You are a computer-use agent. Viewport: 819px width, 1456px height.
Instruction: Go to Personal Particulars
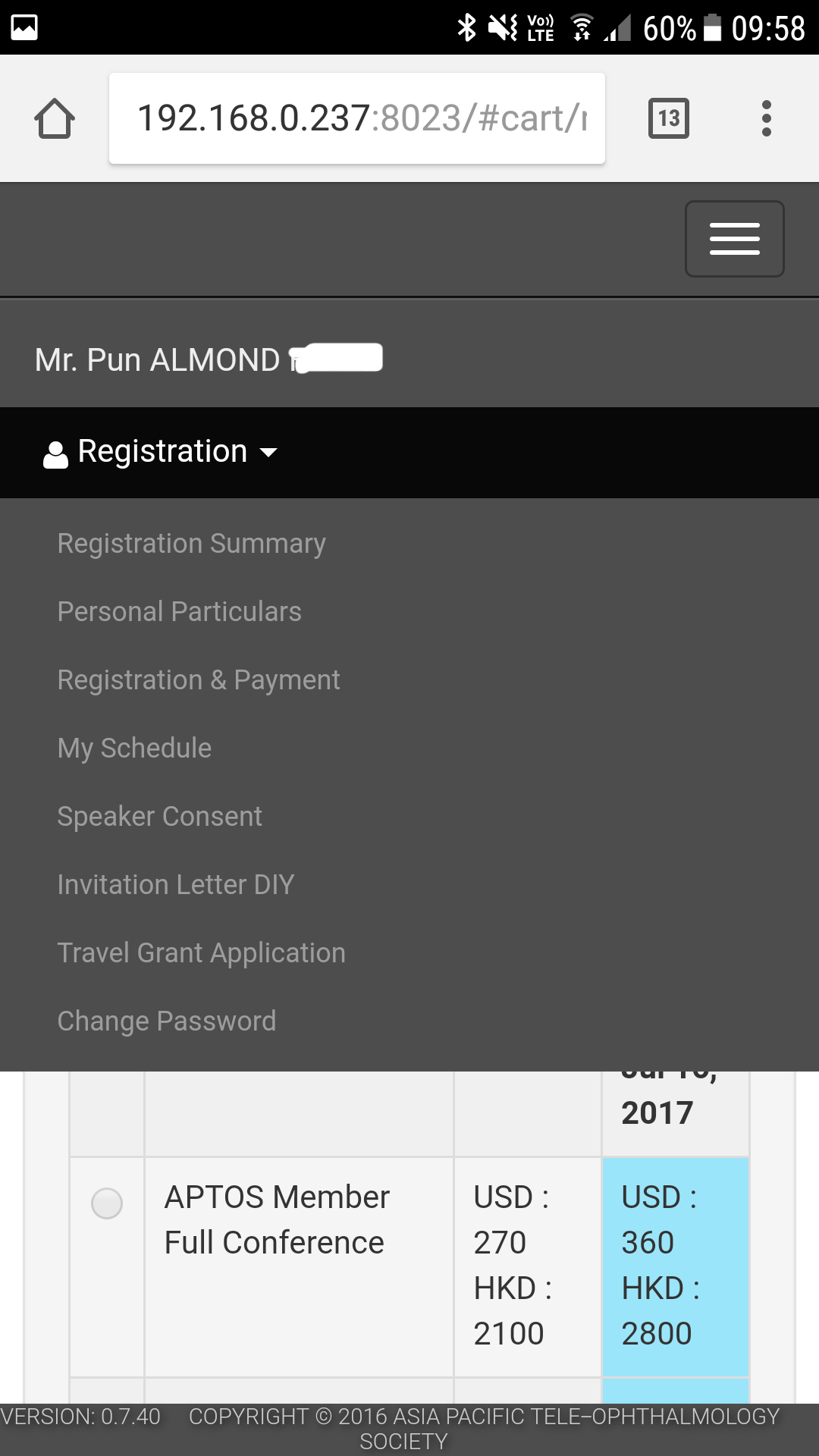tap(180, 612)
